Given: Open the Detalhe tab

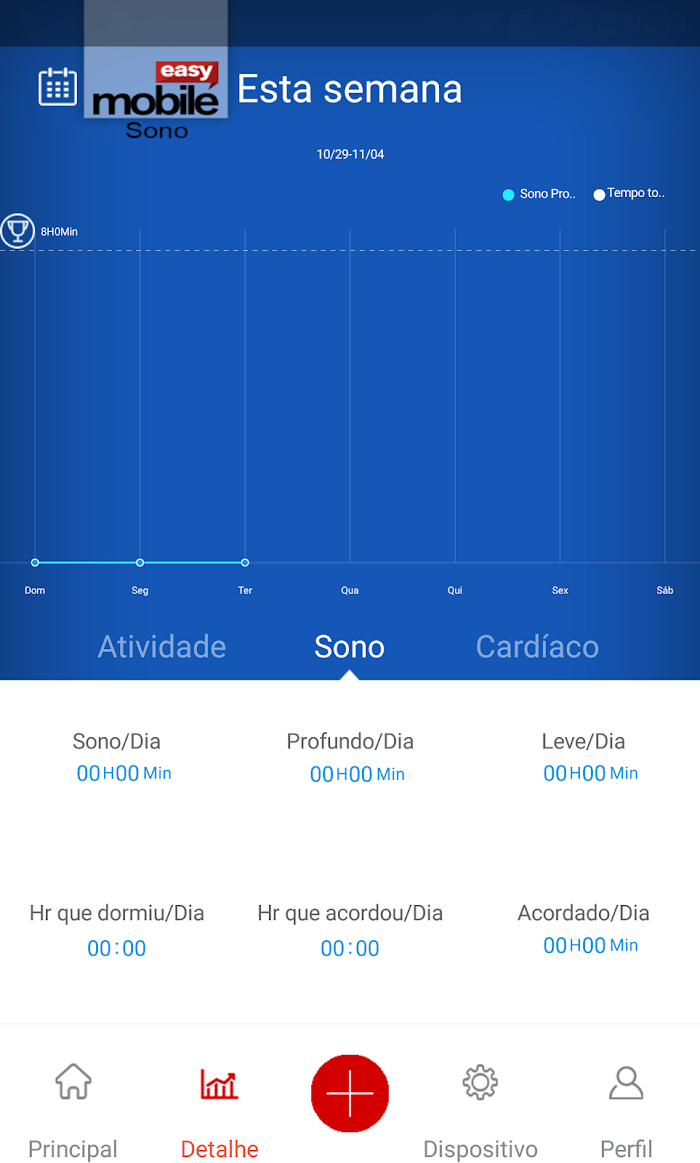Looking at the screenshot, I should 219,1110.
